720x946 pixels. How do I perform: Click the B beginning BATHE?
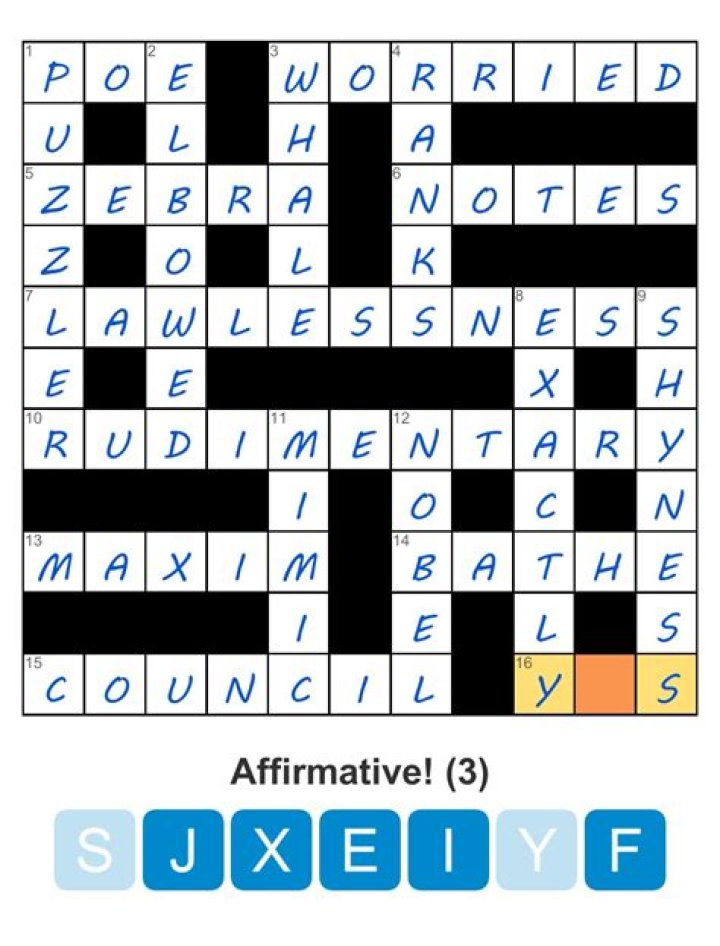click(422, 560)
